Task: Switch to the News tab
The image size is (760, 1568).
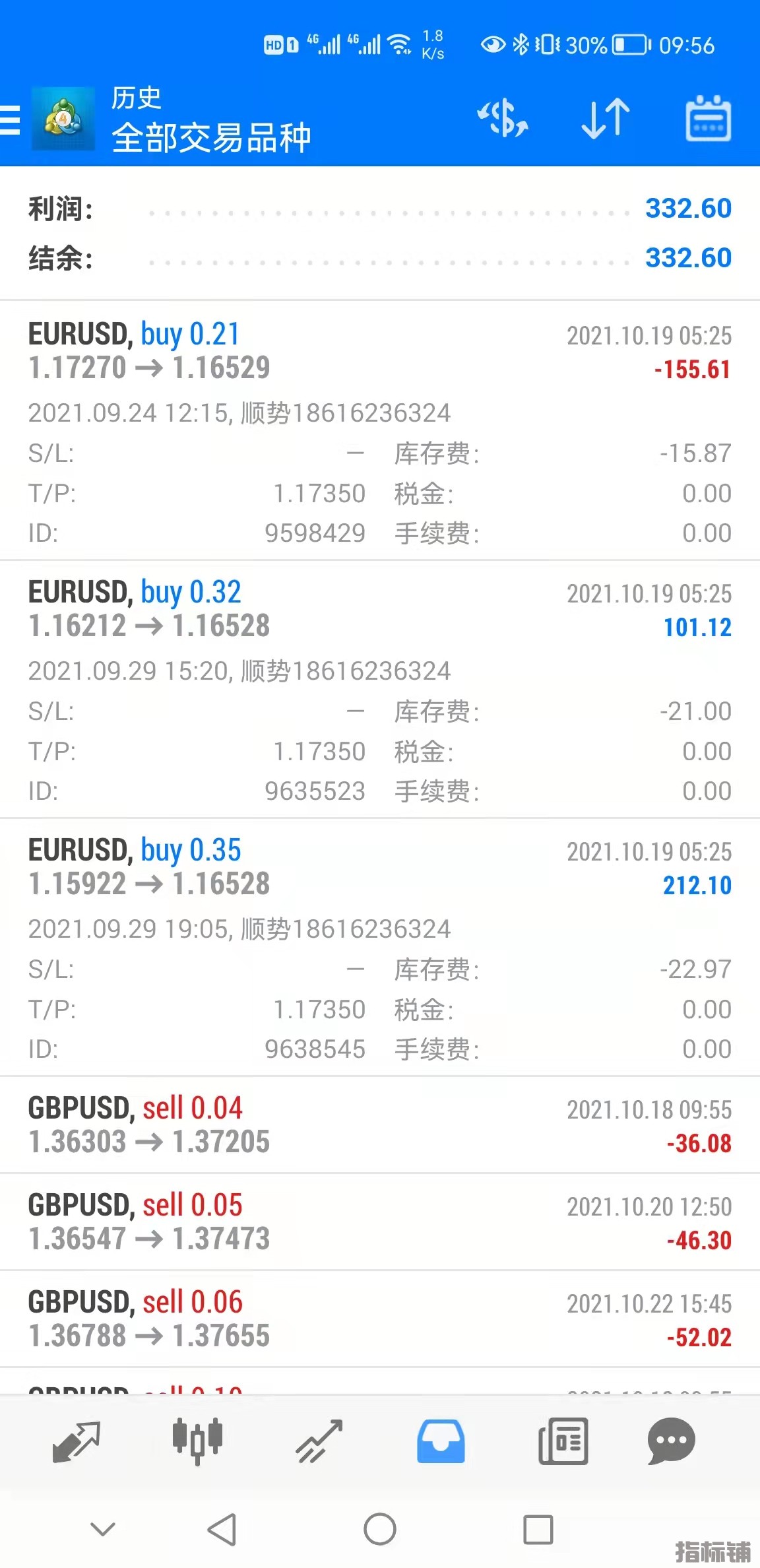Action: [x=563, y=1441]
